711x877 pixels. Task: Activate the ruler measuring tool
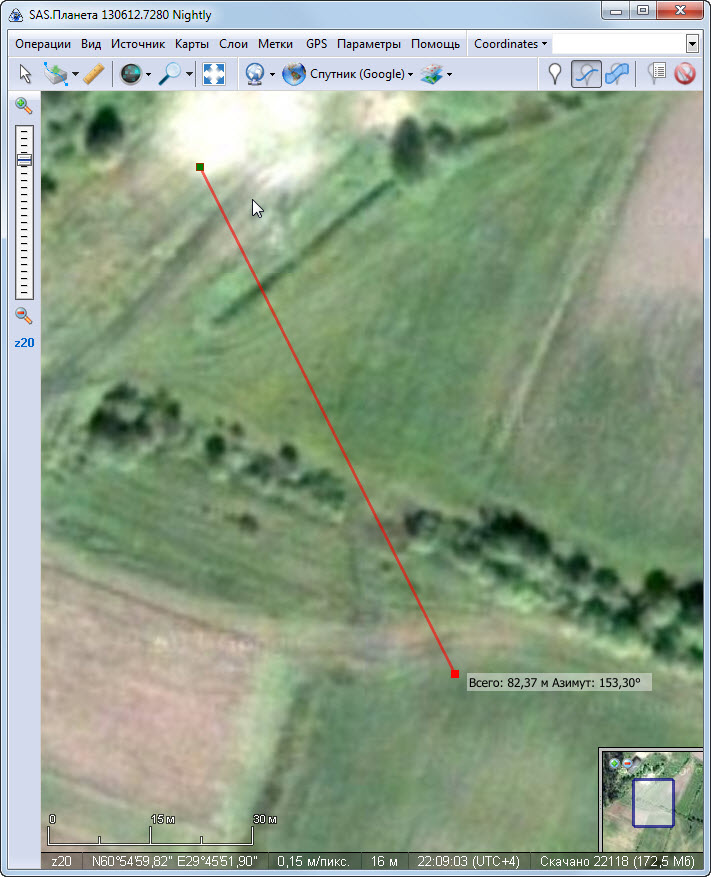click(94, 74)
